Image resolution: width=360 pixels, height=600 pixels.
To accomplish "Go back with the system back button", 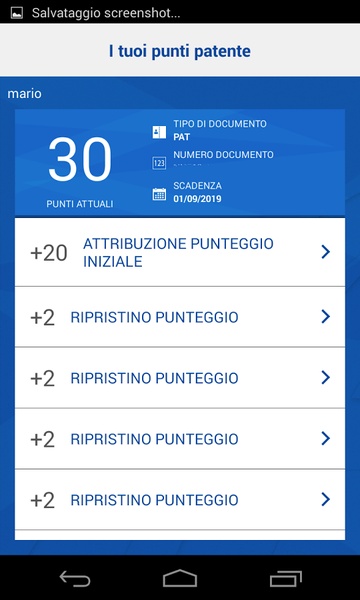I will [75, 578].
